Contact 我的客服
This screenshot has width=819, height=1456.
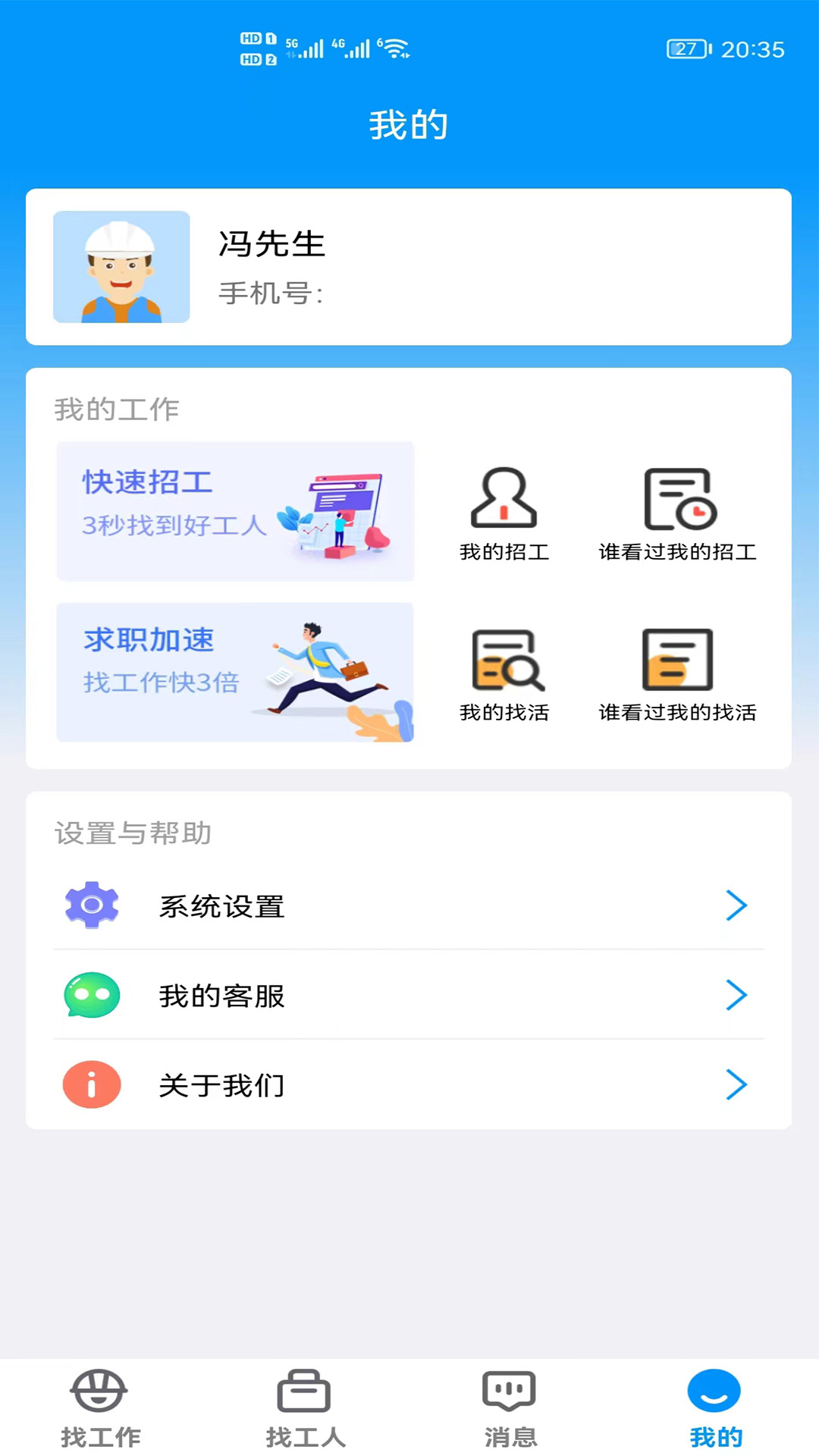click(409, 995)
